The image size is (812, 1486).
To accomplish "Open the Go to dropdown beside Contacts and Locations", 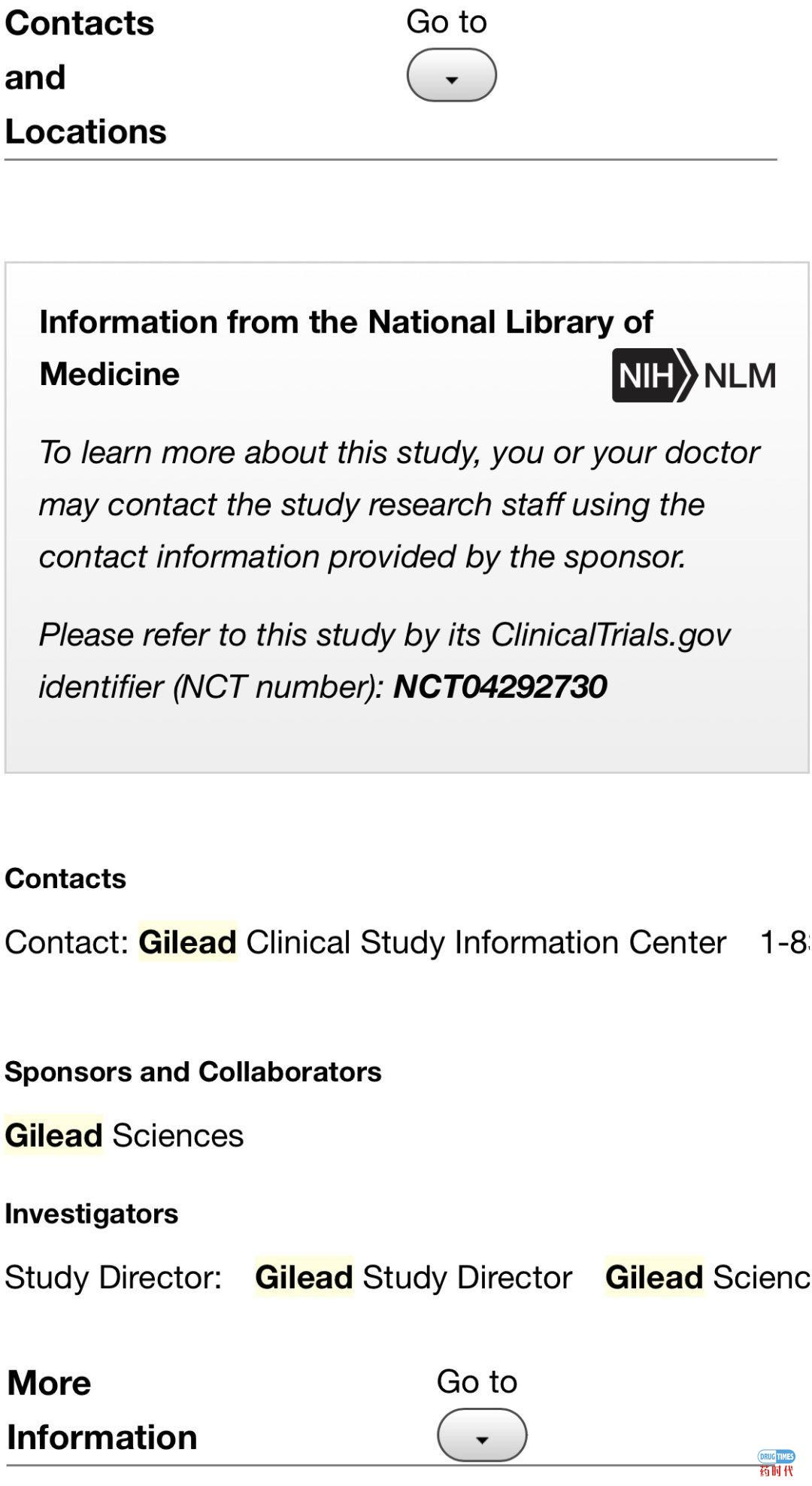I will [x=451, y=76].
